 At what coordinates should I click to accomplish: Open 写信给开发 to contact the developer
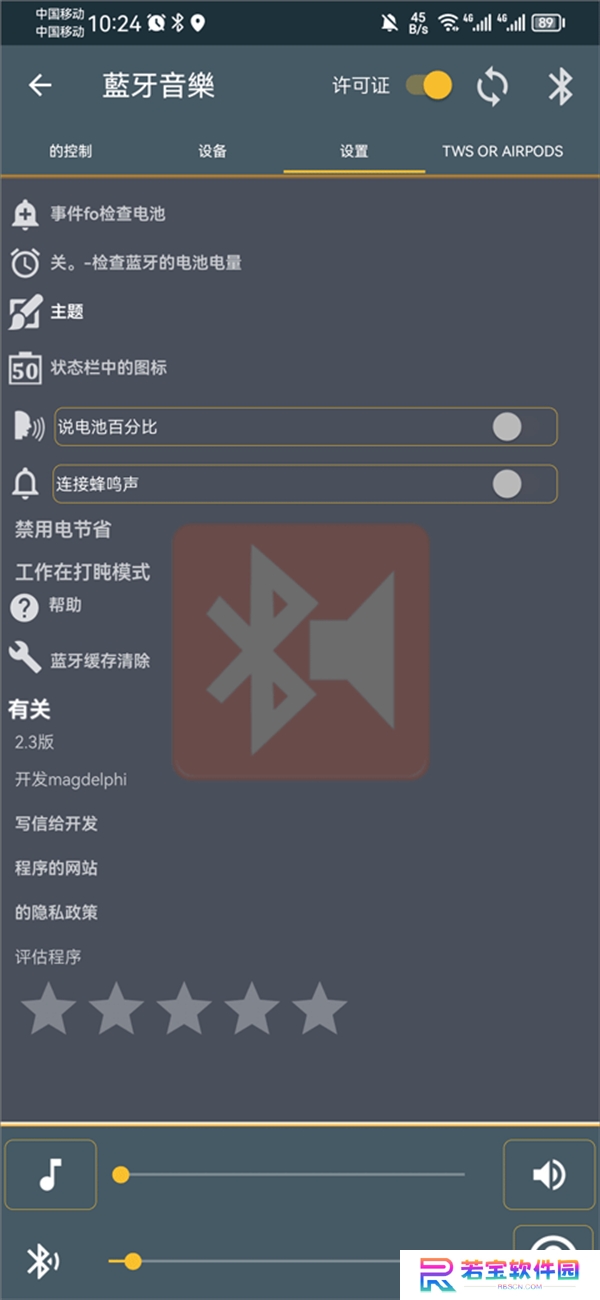pos(56,824)
